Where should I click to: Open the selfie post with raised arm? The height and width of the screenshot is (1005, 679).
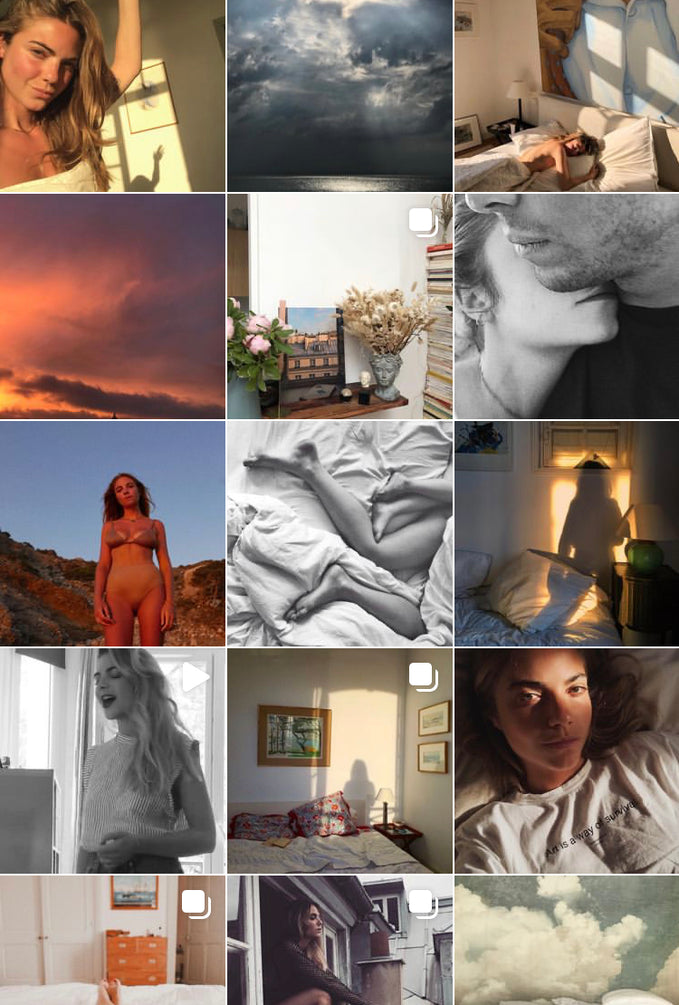[112, 95]
